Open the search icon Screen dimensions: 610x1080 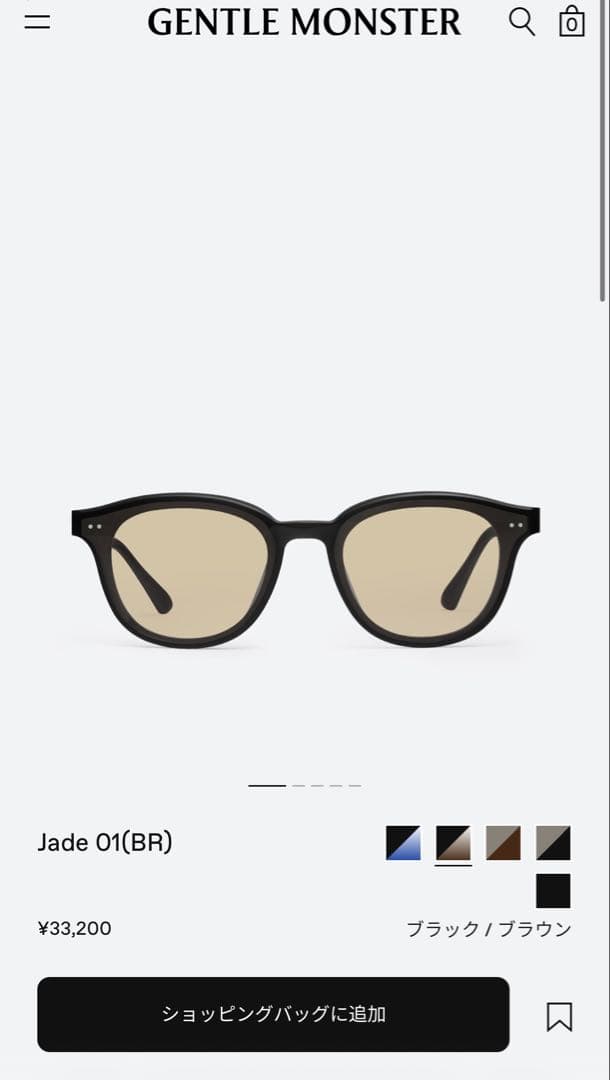[x=522, y=21]
